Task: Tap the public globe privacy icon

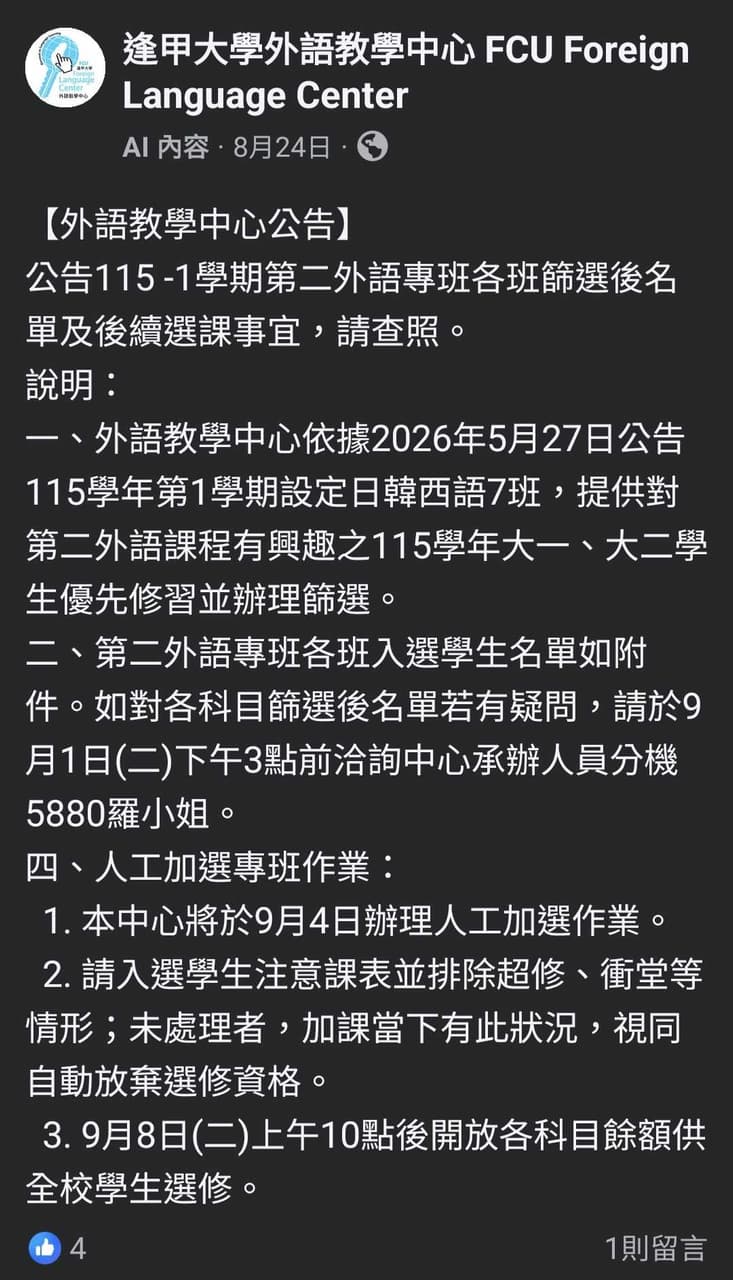Action: tap(372, 147)
